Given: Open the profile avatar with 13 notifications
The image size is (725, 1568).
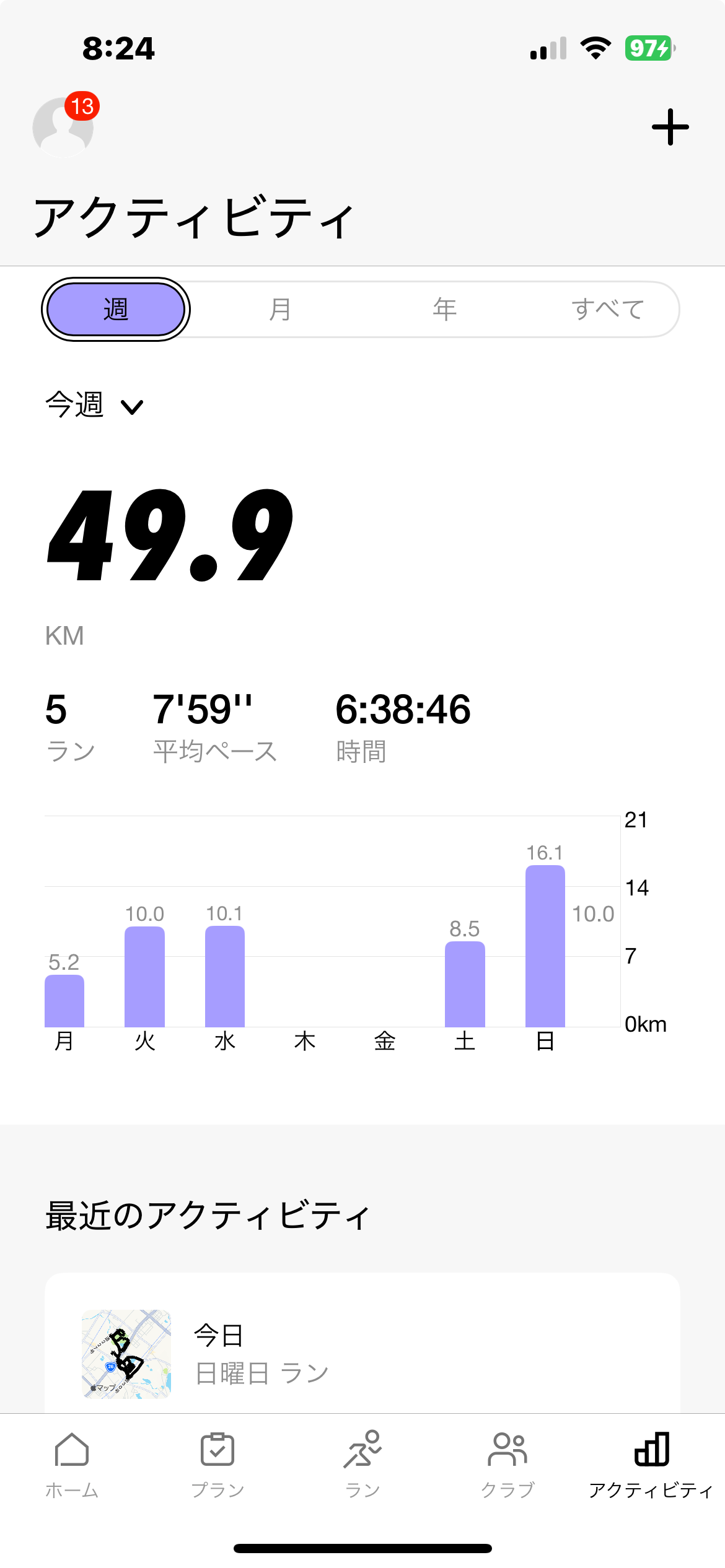Looking at the screenshot, I should [x=63, y=127].
